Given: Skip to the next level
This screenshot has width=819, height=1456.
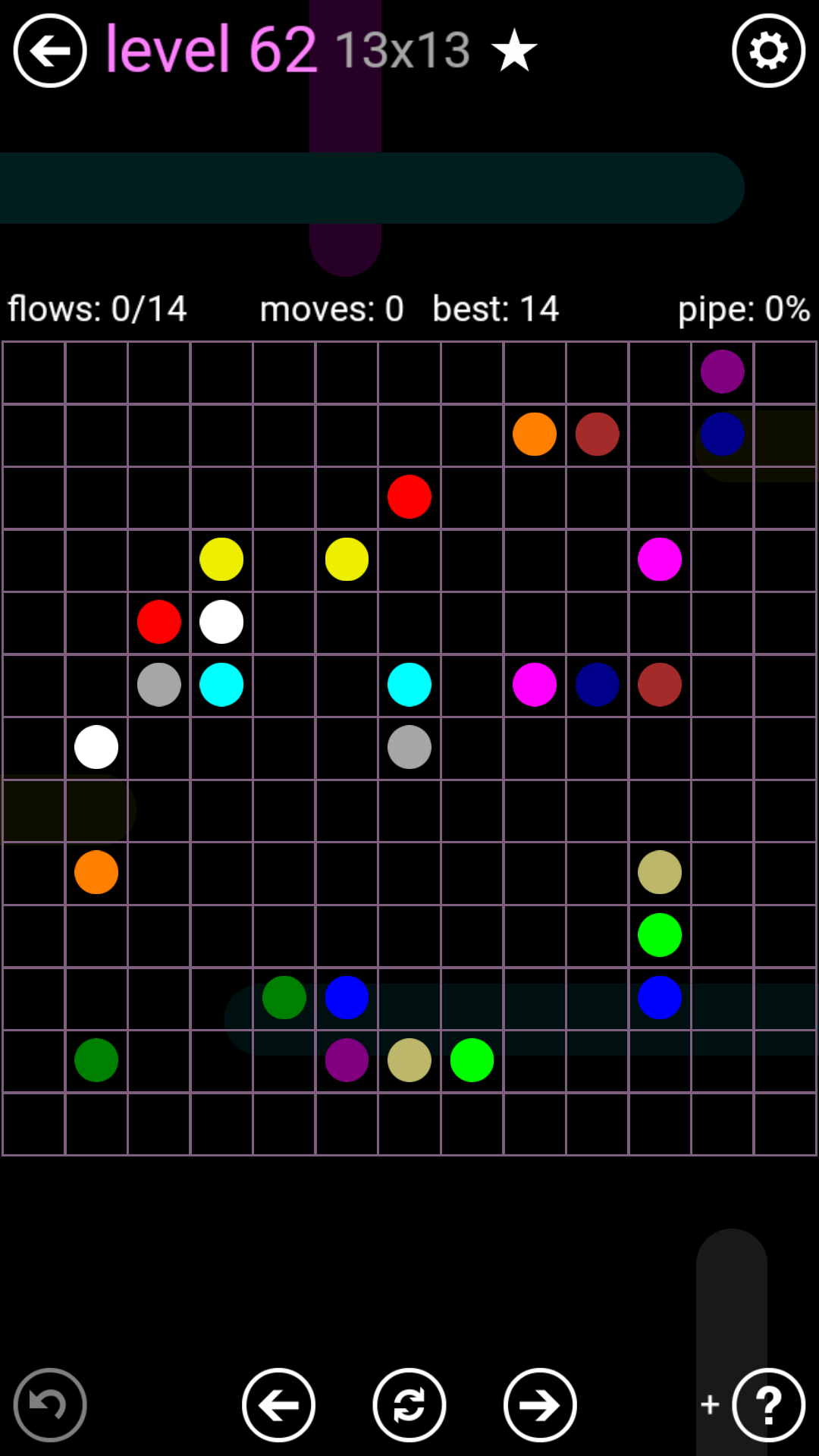Looking at the screenshot, I should point(540,1404).
